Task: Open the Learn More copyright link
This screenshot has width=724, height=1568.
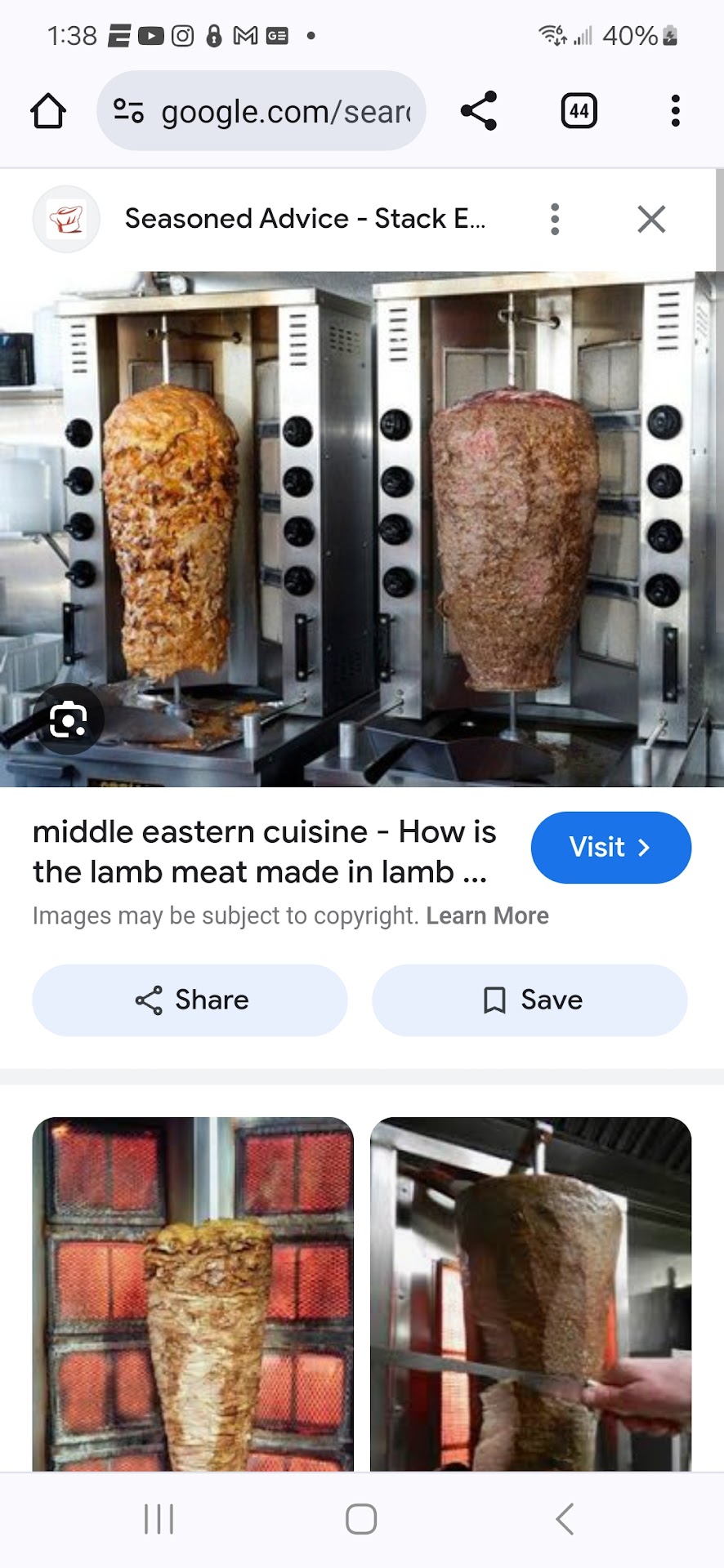Action: [487, 916]
